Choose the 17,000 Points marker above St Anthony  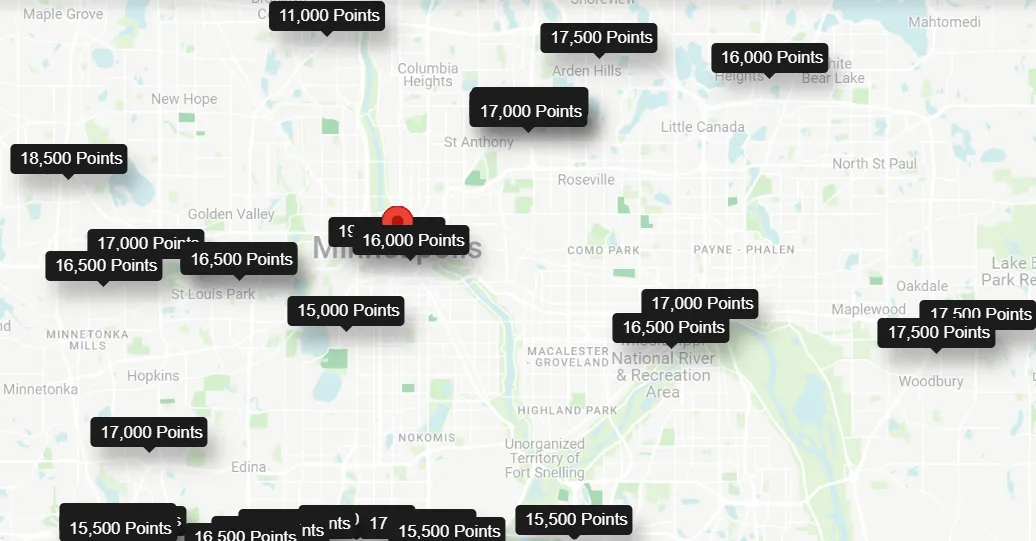click(530, 111)
